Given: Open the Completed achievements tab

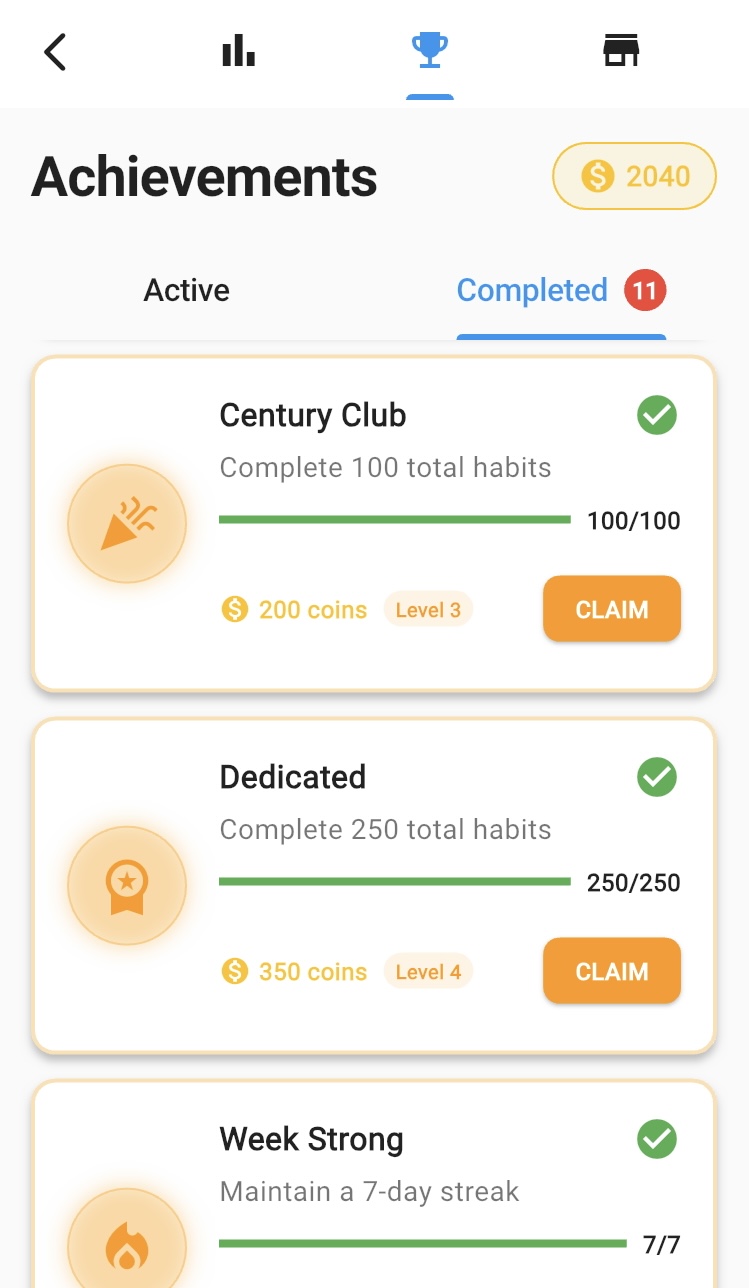Looking at the screenshot, I should [x=532, y=290].
